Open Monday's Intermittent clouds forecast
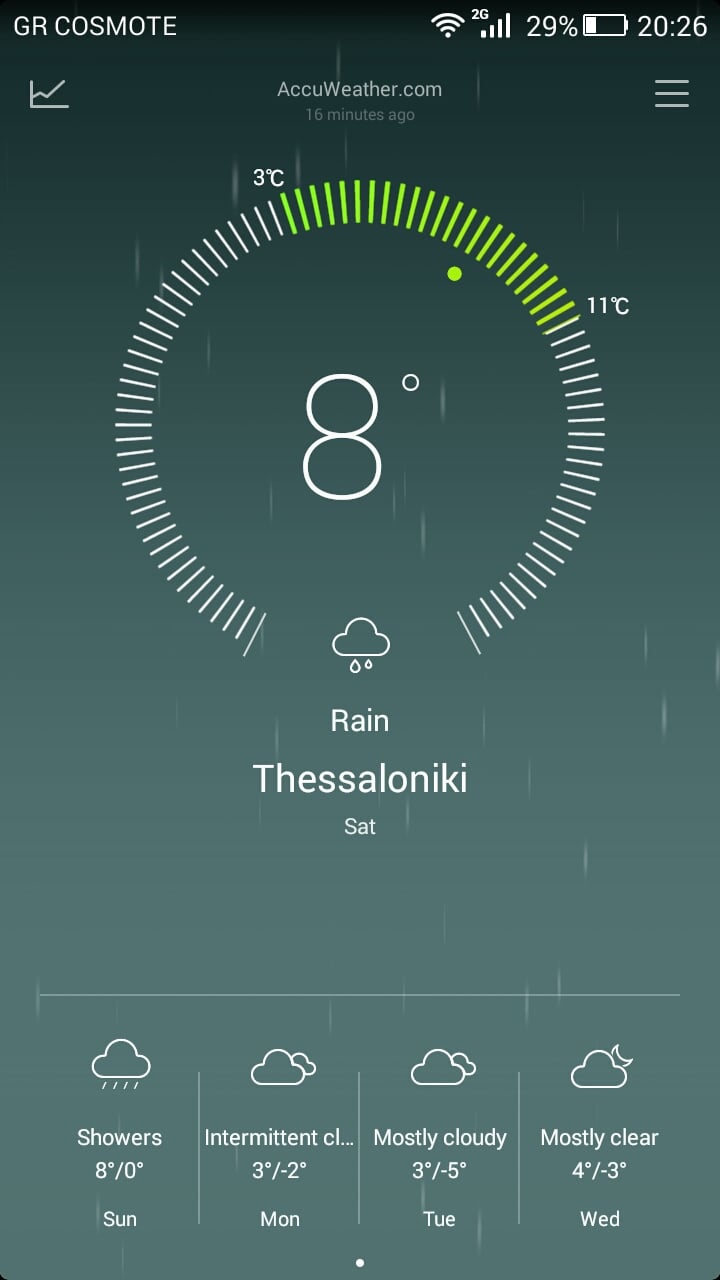This screenshot has height=1280, width=720. 280,1134
